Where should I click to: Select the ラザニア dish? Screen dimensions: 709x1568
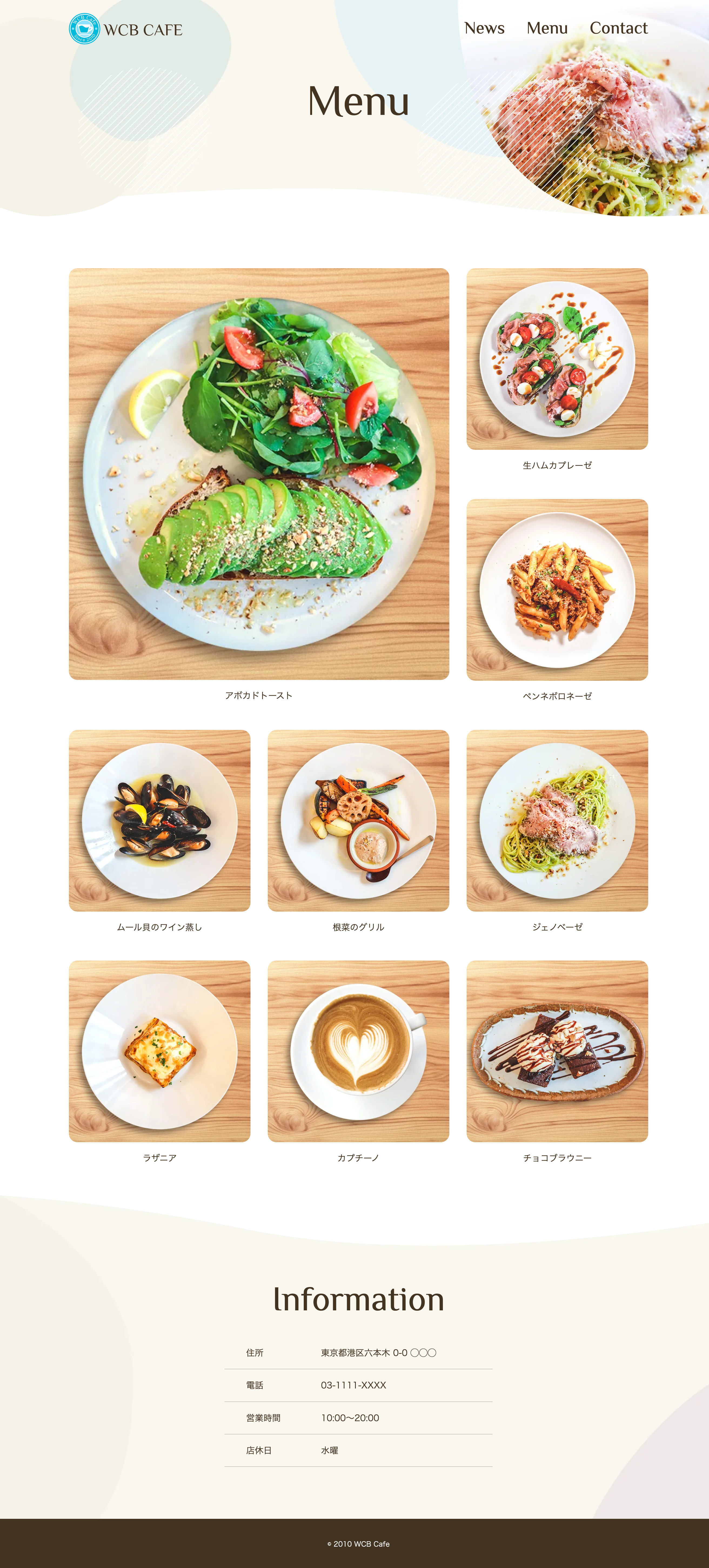click(159, 1051)
